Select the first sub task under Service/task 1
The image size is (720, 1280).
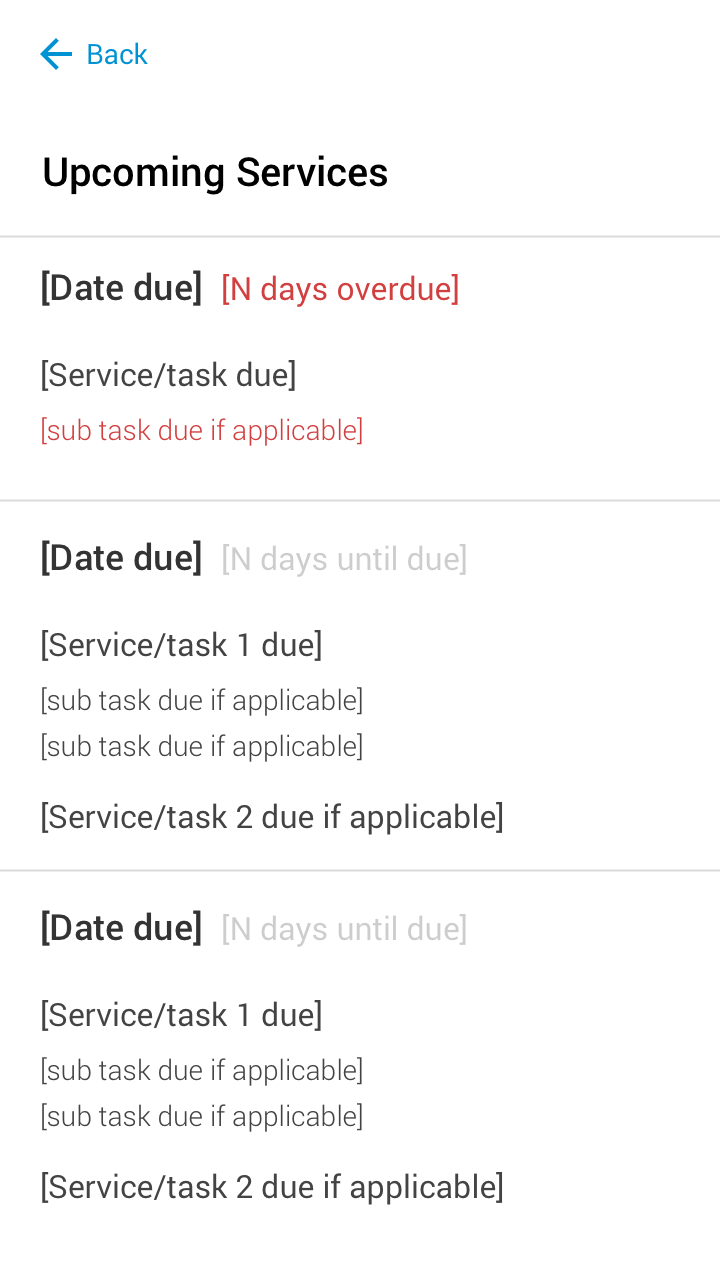coord(201,700)
